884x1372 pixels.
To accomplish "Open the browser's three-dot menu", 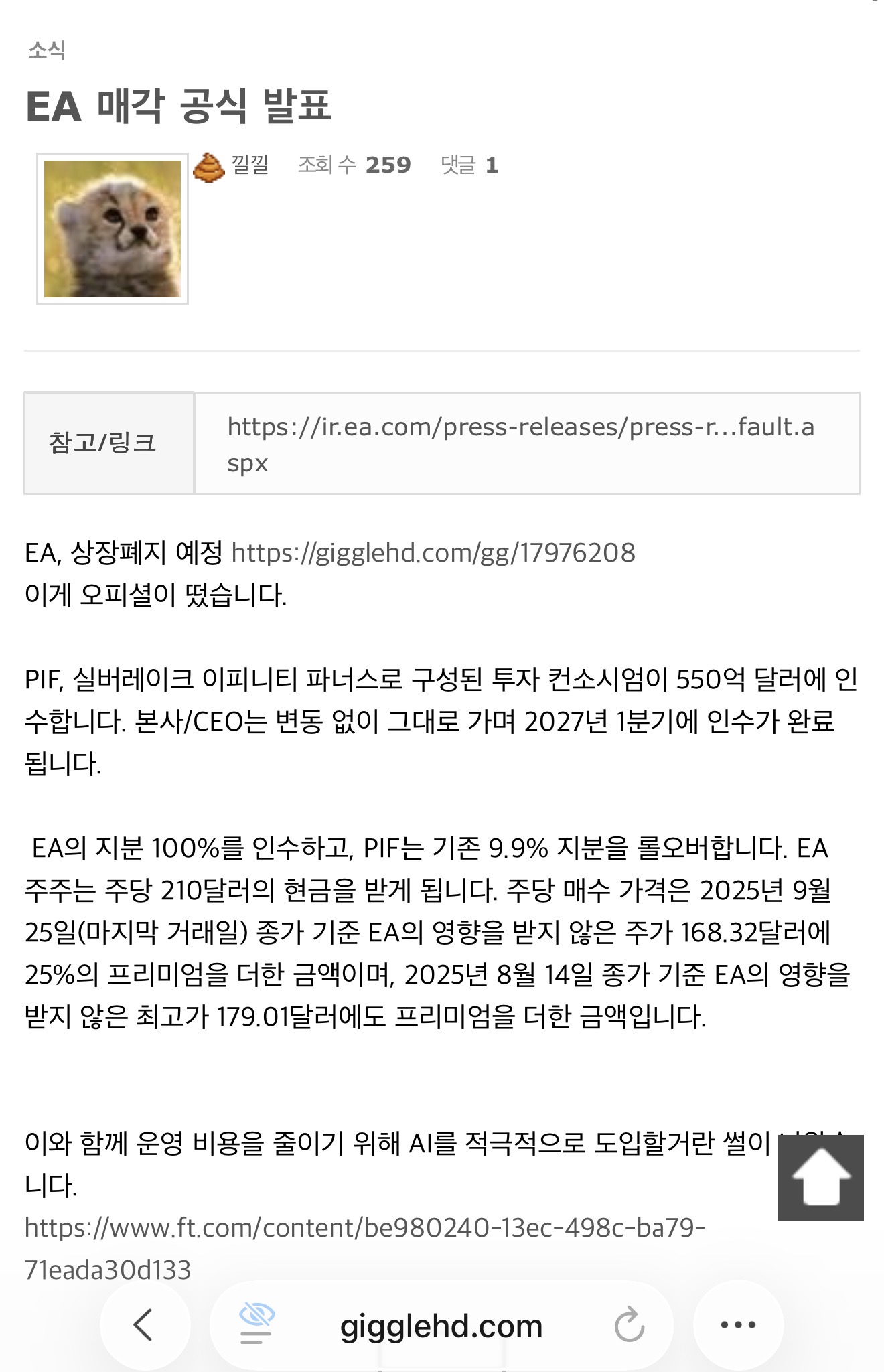I will coord(737,1324).
